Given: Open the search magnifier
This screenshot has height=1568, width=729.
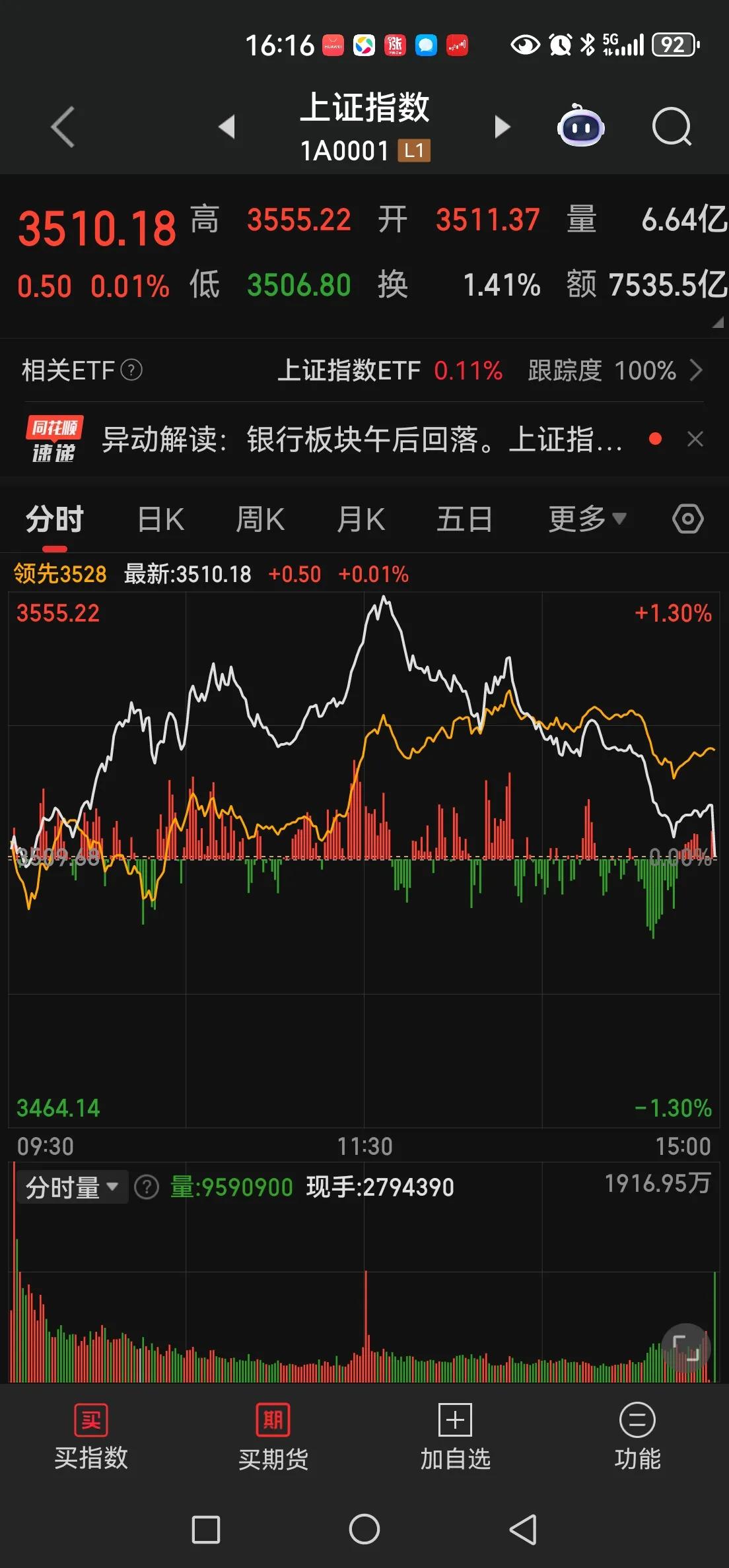Looking at the screenshot, I should tap(672, 126).
